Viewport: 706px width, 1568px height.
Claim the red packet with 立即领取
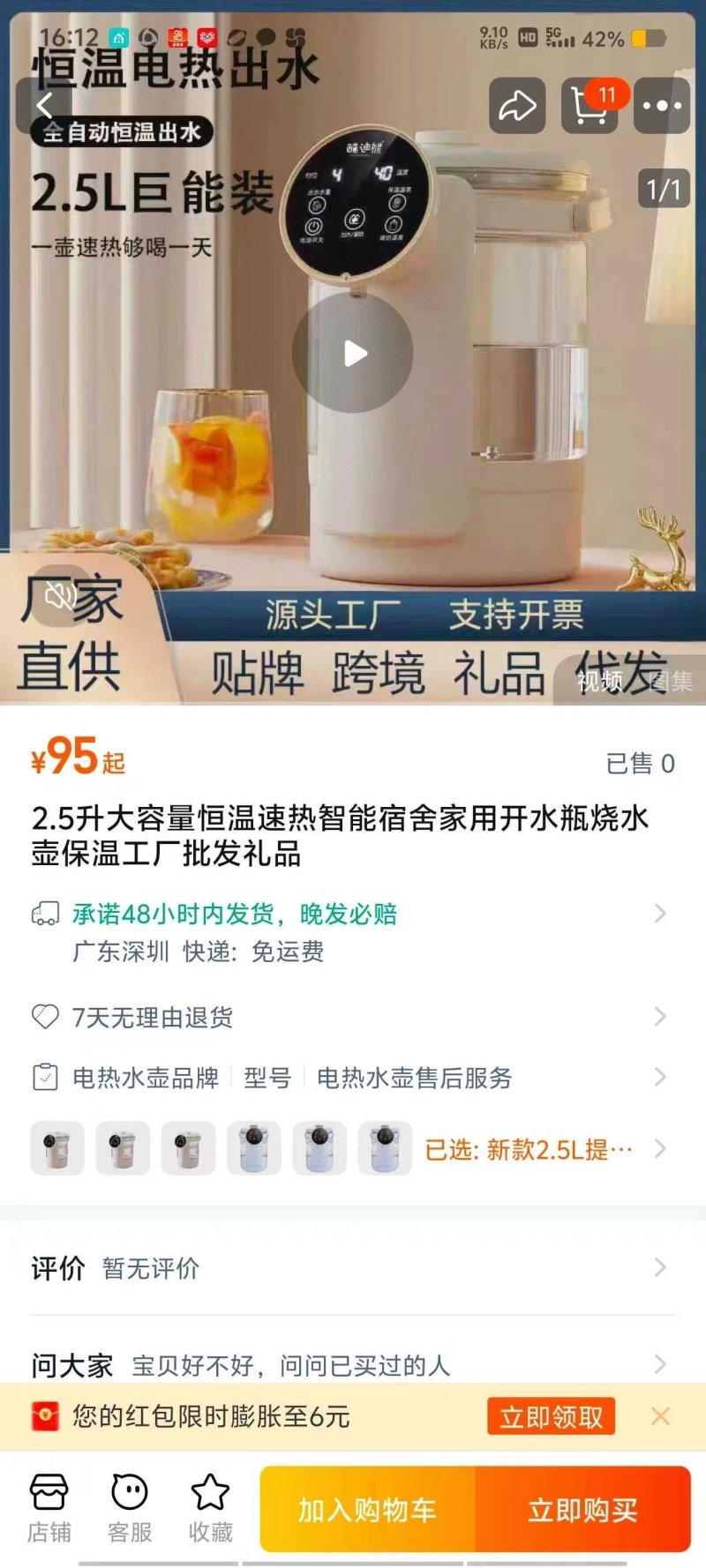(551, 1417)
